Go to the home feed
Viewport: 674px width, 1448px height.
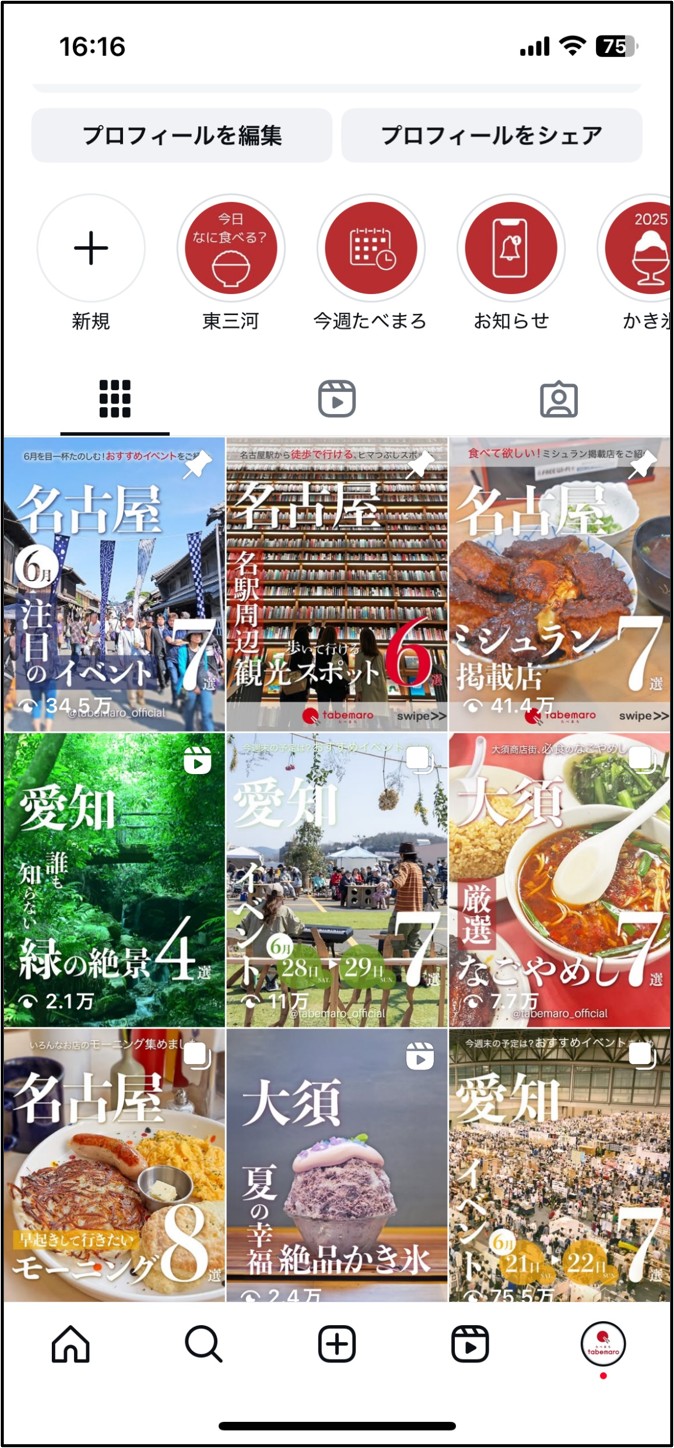[70, 1345]
